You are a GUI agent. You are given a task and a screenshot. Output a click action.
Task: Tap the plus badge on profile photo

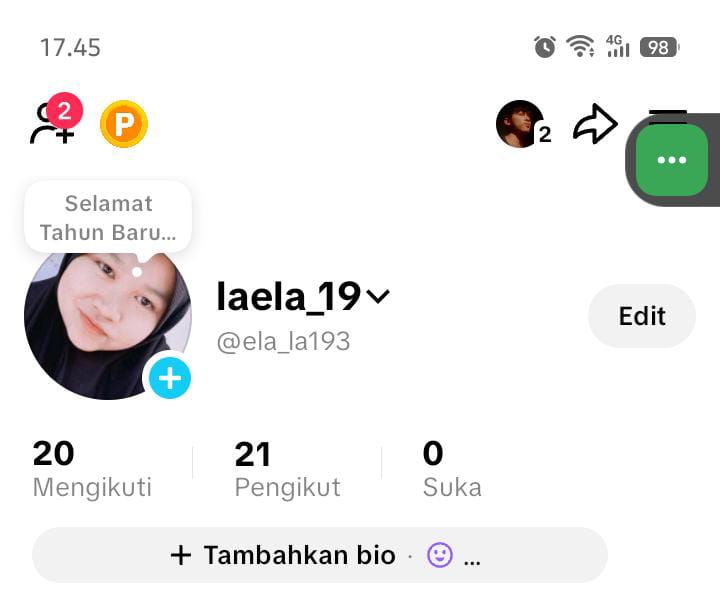point(170,378)
